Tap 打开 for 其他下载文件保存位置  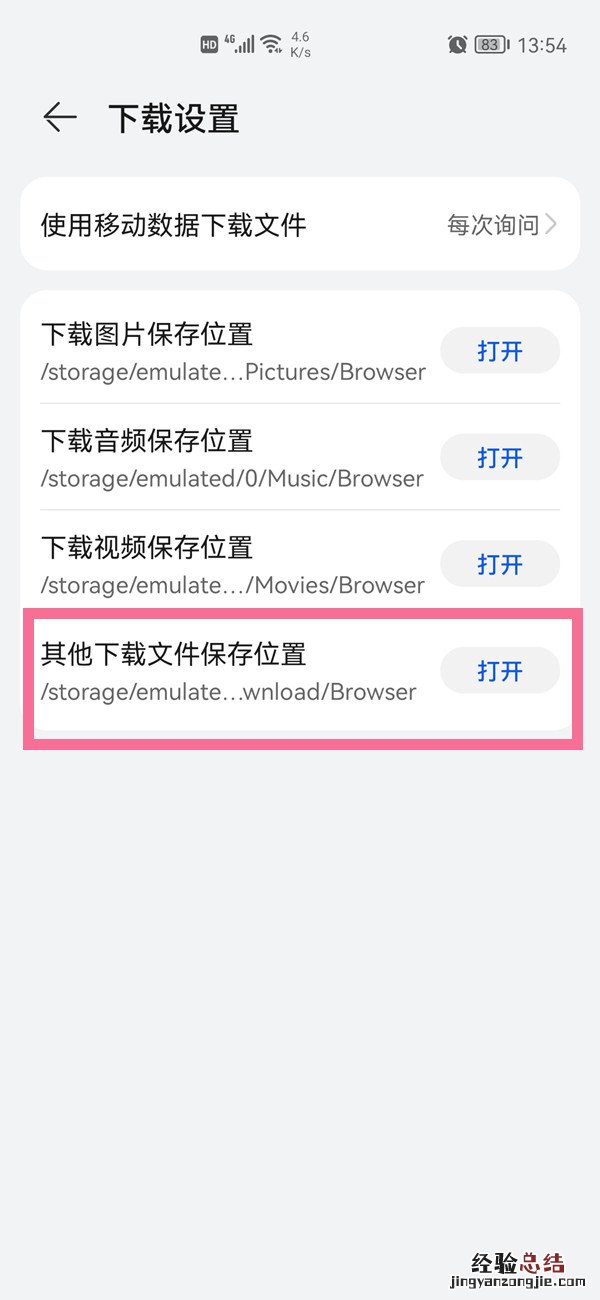[500, 671]
